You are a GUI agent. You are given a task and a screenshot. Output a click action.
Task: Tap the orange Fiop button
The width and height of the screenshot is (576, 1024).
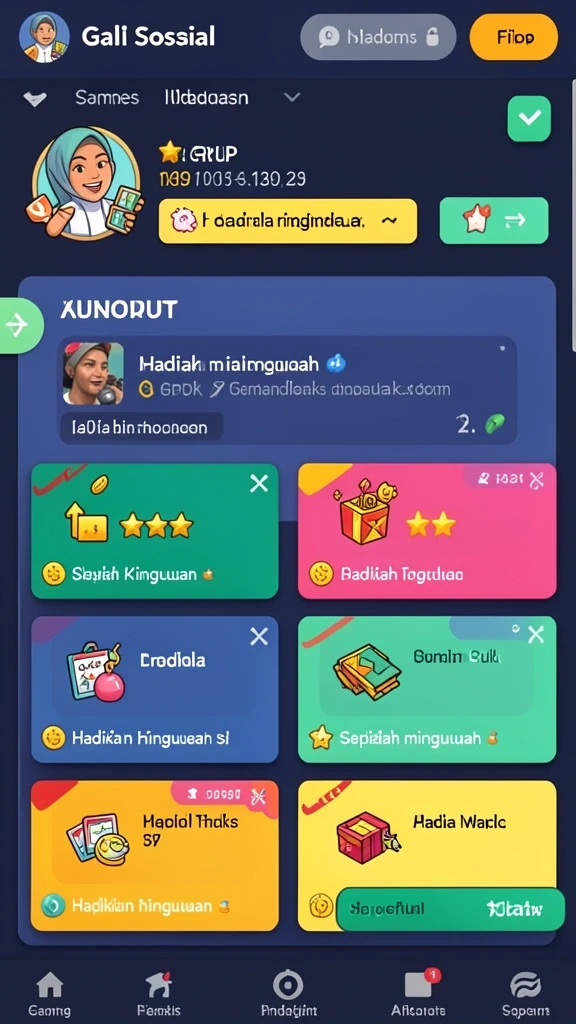(513, 37)
